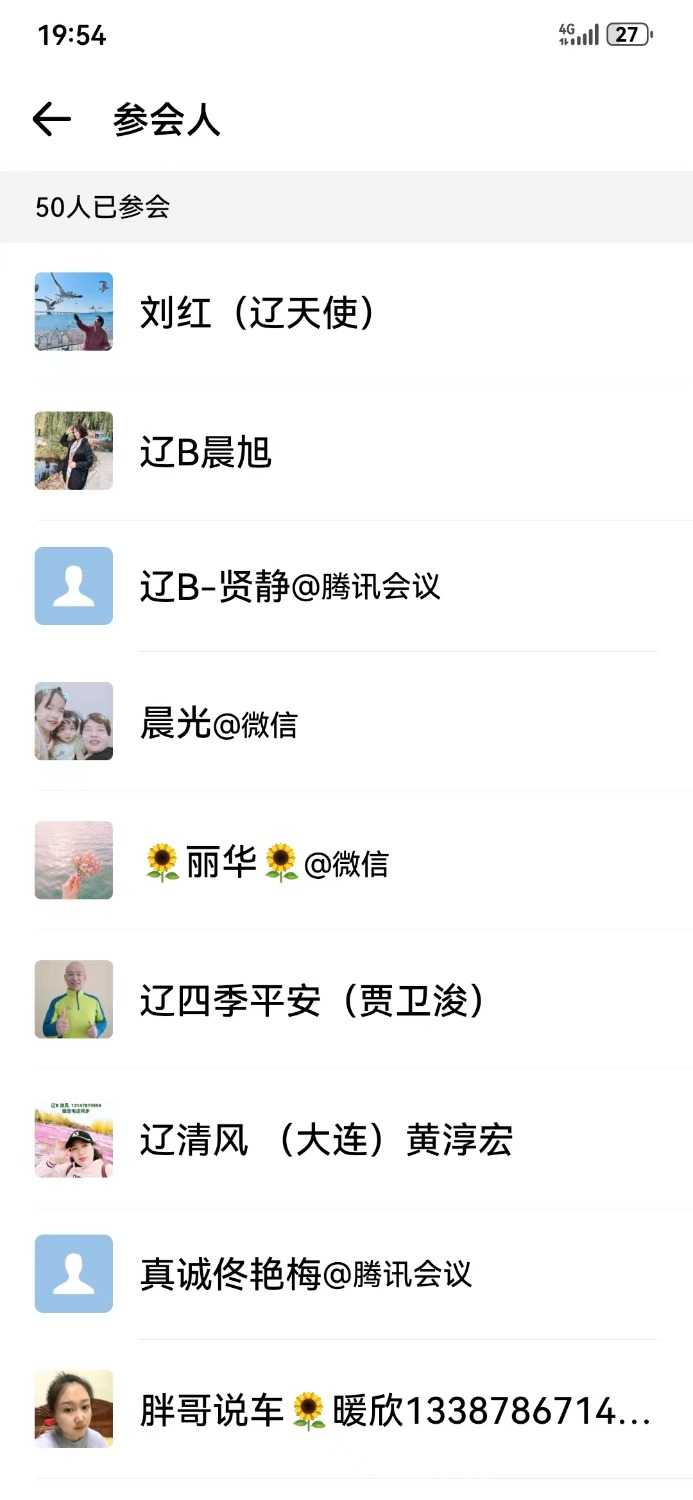Go back from the 参会人 list
This screenshot has width=693, height=1500.
(52, 120)
